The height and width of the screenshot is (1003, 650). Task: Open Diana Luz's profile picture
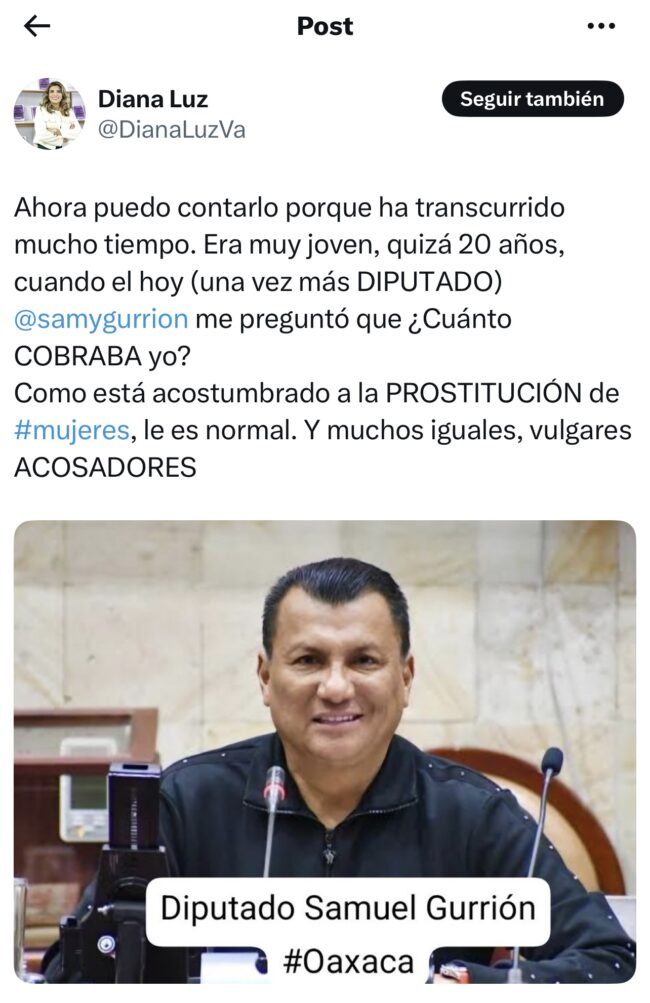(x=49, y=114)
